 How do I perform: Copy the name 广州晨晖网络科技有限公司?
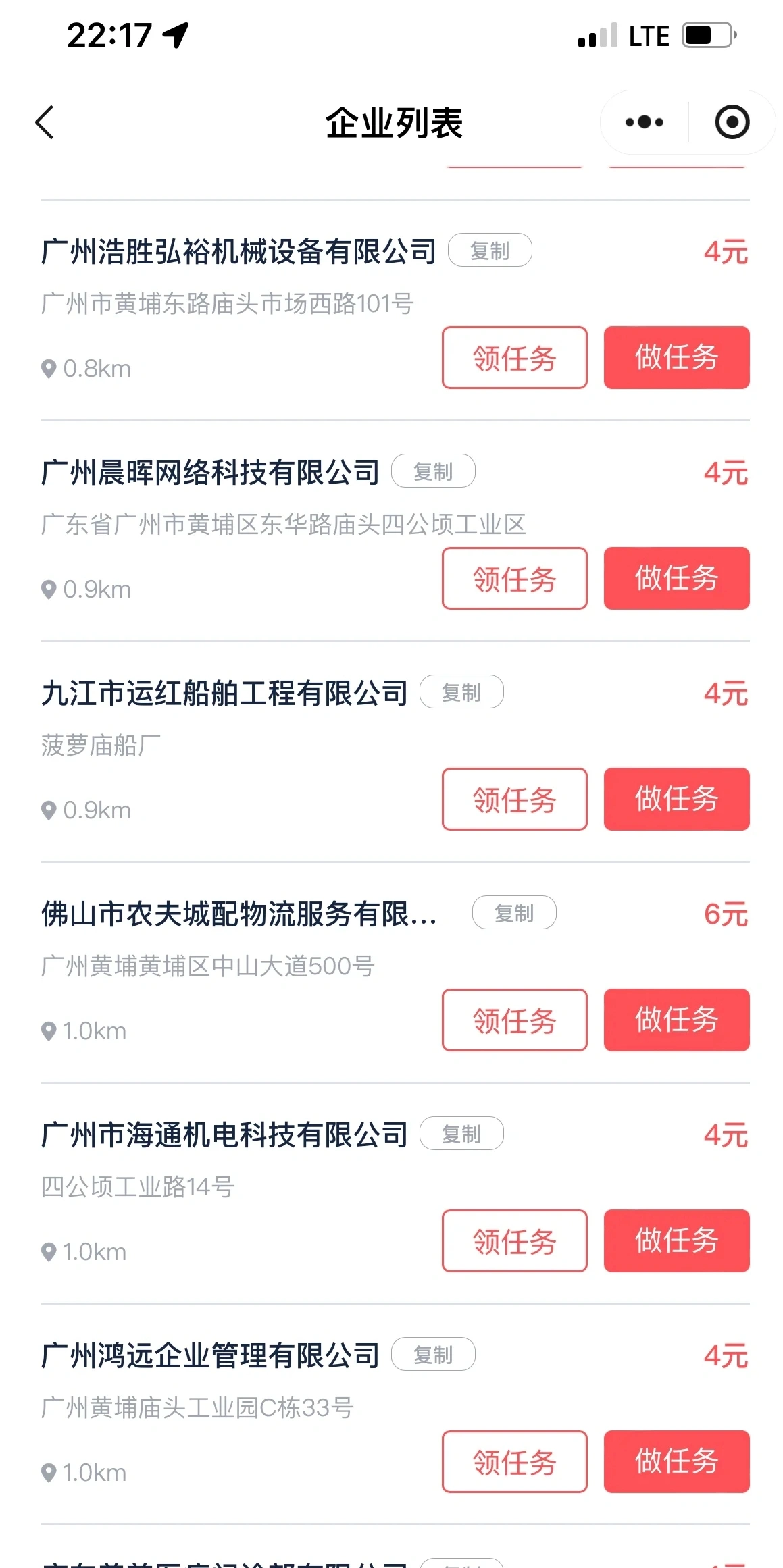[433, 471]
